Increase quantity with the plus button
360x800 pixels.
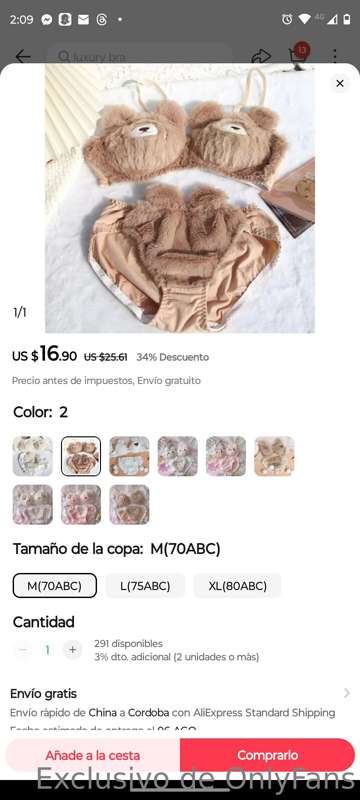click(x=72, y=649)
